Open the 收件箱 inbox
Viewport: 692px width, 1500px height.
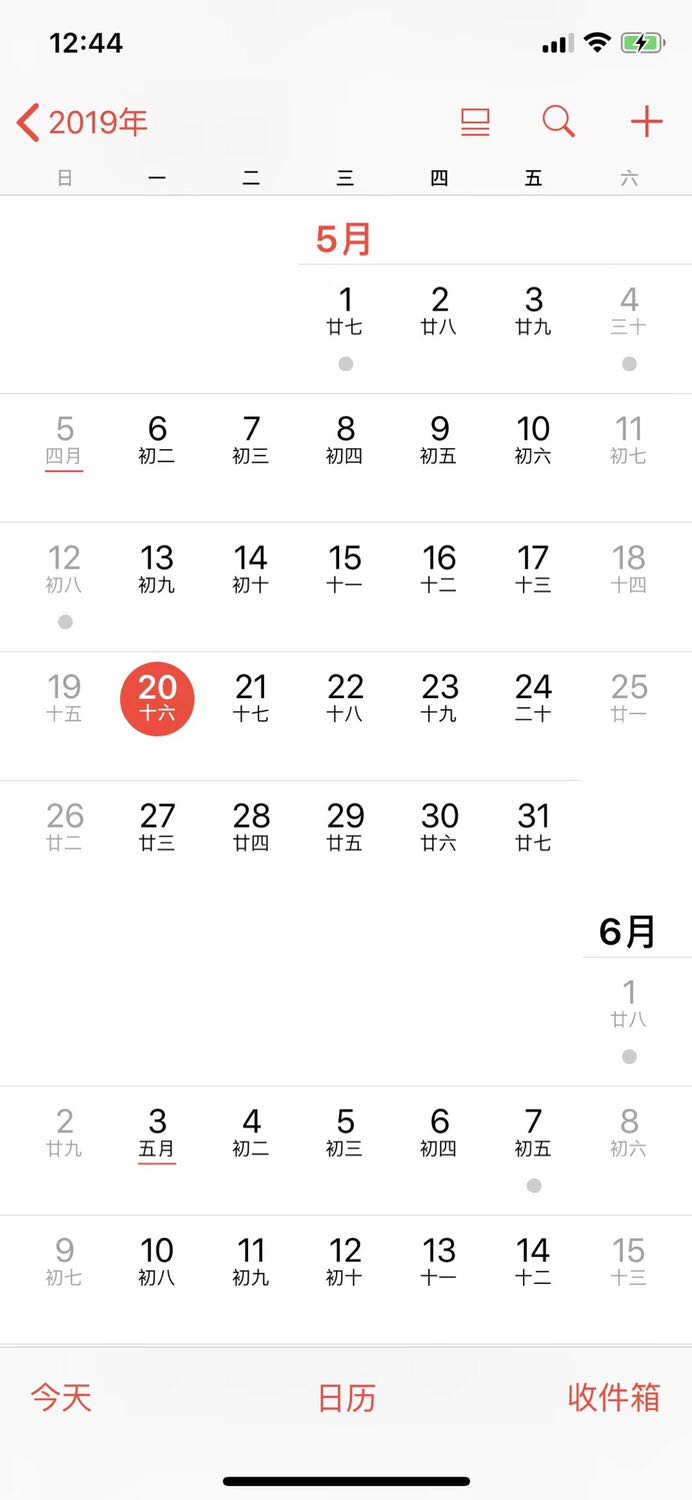coord(614,1397)
